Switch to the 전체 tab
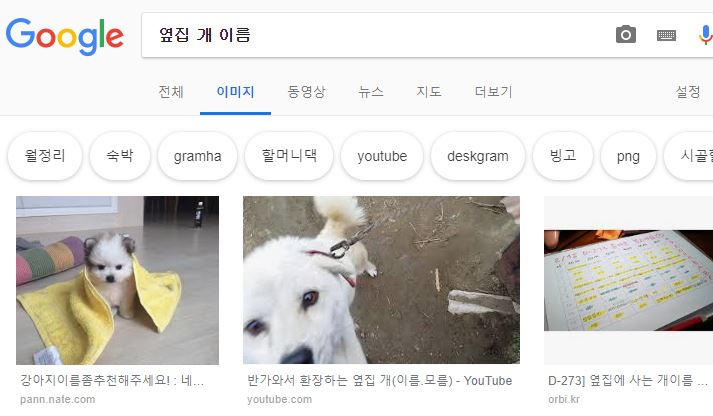 171,92
